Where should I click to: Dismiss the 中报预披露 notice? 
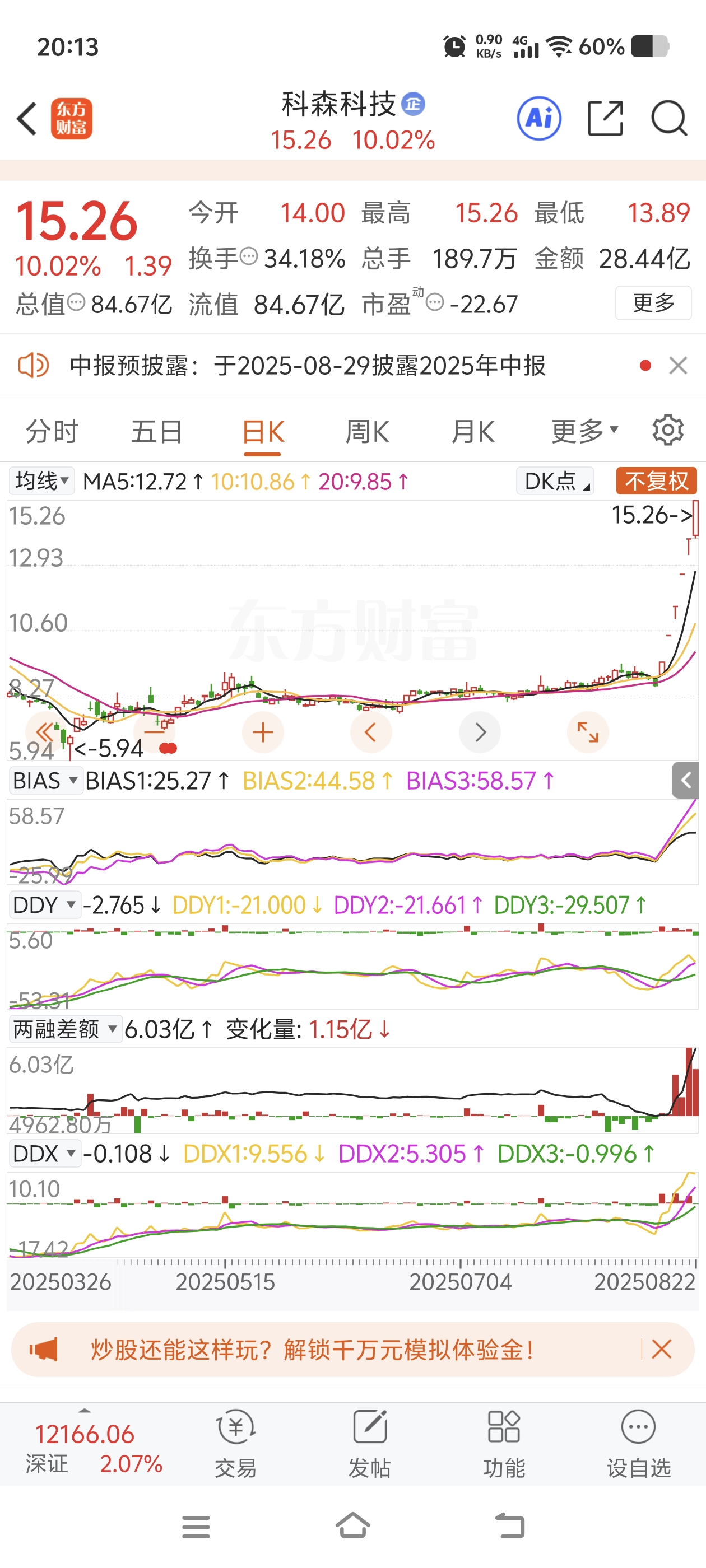[678, 366]
